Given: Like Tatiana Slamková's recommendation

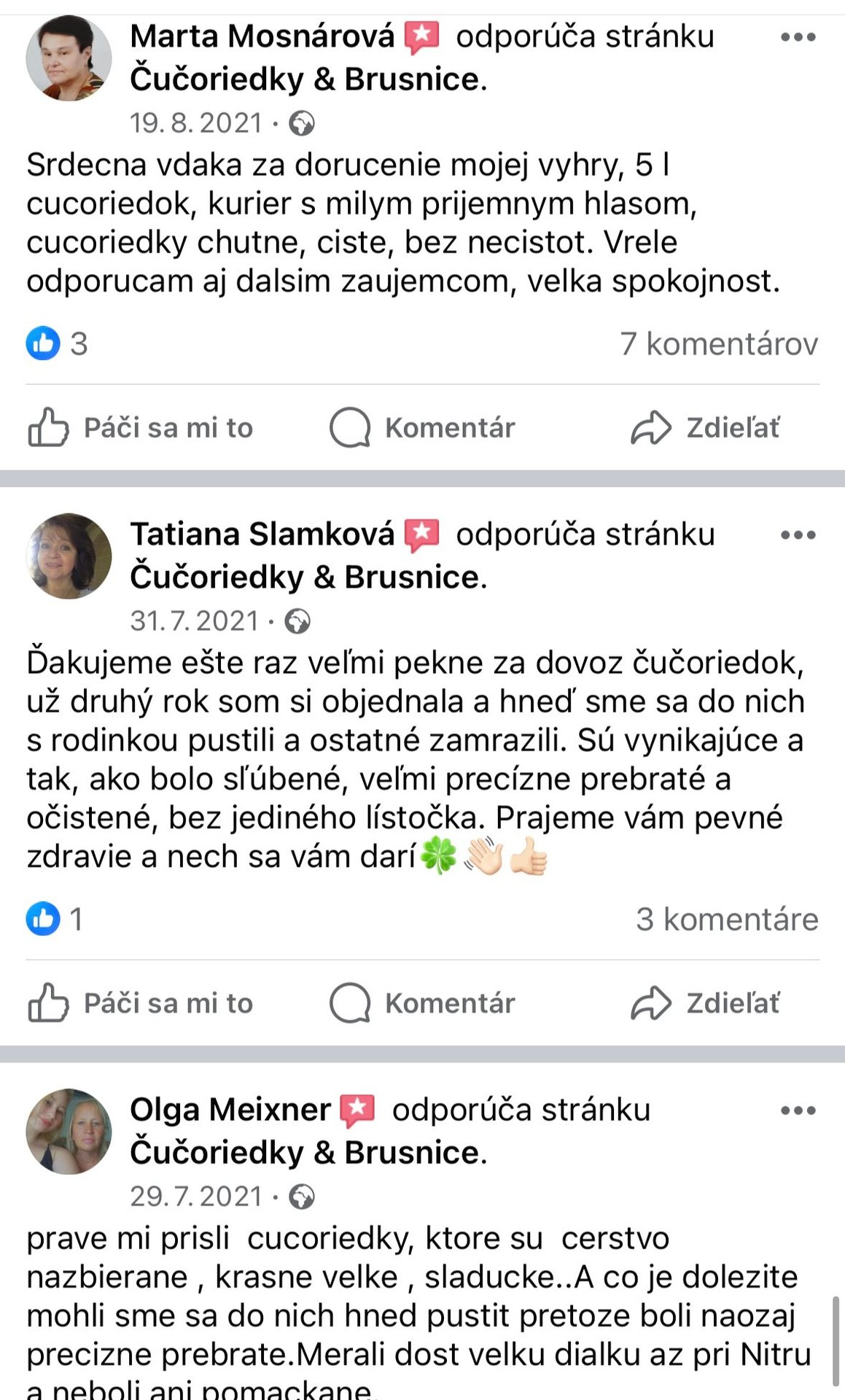Looking at the screenshot, I should pyautogui.click(x=141, y=1003).
